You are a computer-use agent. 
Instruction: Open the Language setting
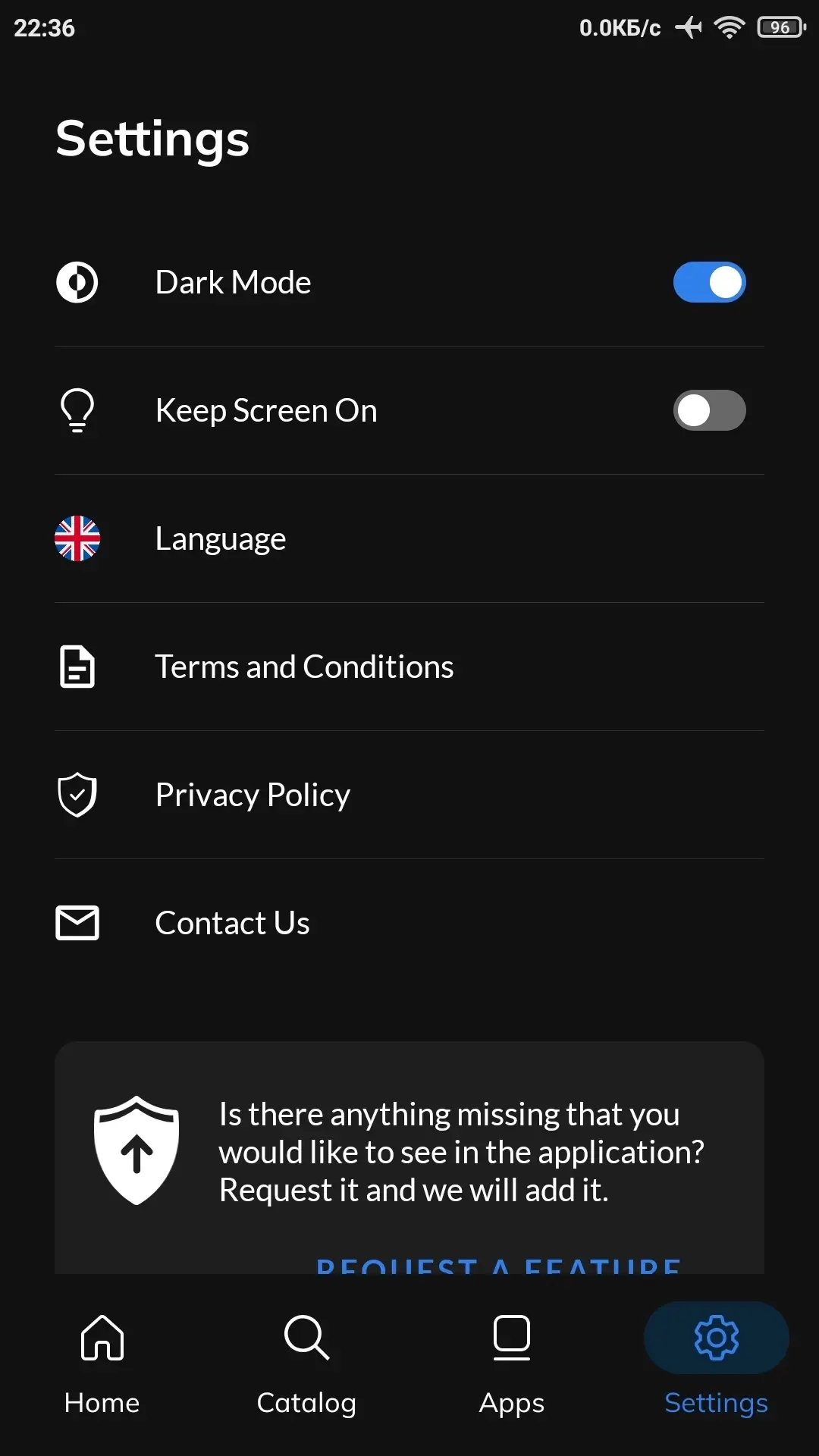pyautogui.click(x=409, y=538)
